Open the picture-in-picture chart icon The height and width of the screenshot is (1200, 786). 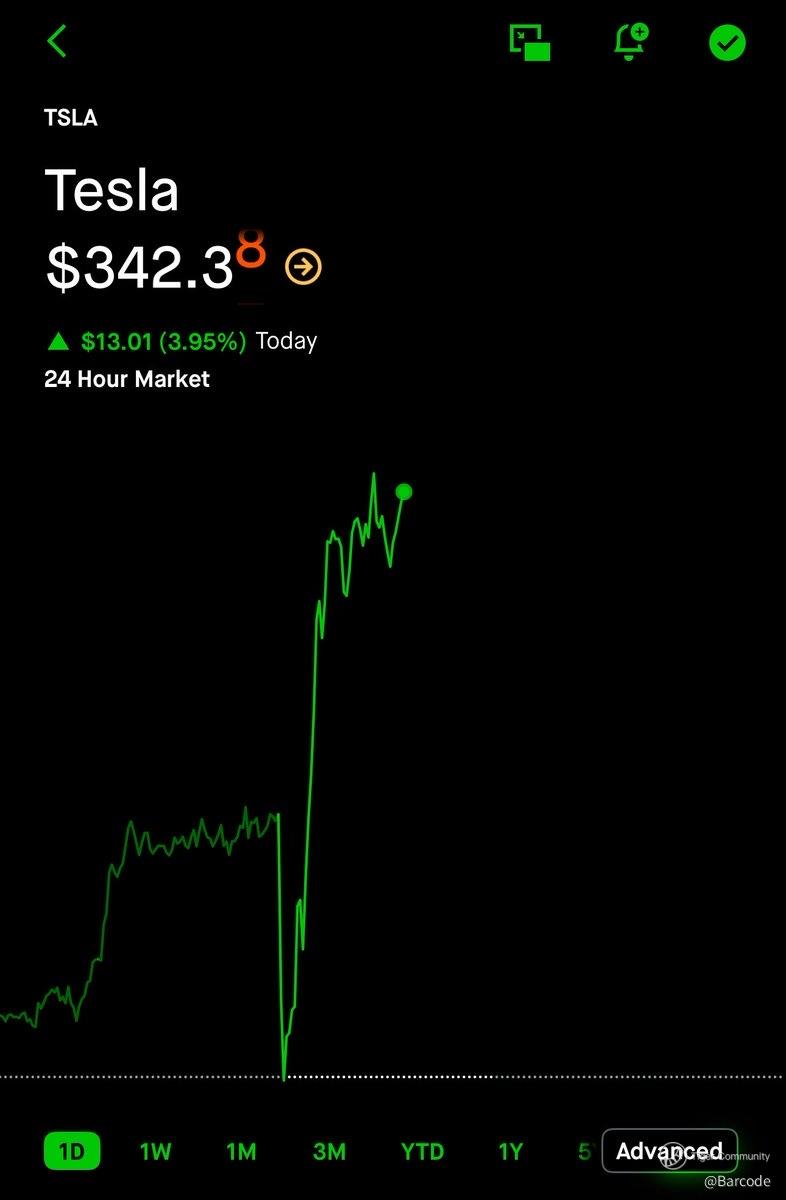pos(530,42)
